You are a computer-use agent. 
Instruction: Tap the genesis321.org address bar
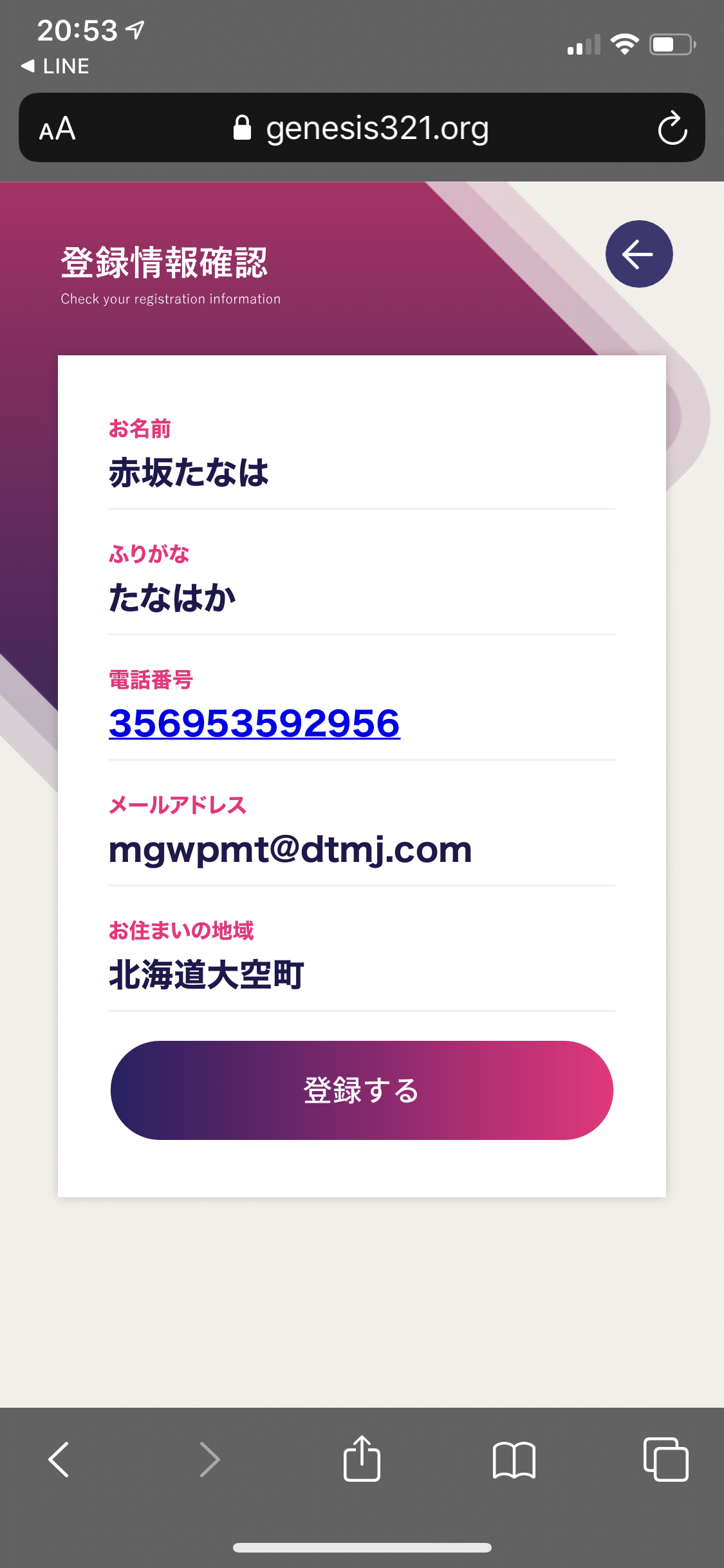[x=361, y=129]
